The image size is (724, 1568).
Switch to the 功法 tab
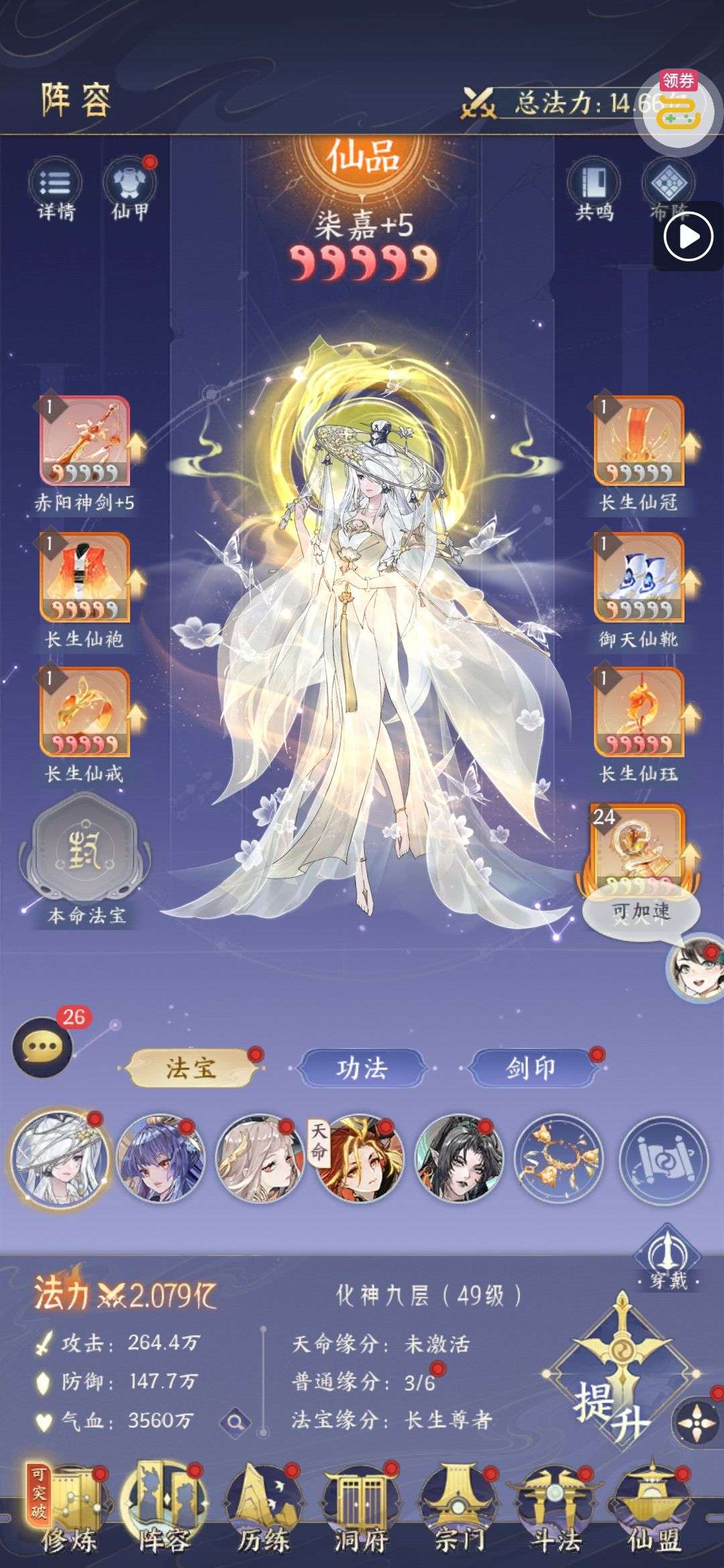pyautogui.click(x=362, y=1068)
